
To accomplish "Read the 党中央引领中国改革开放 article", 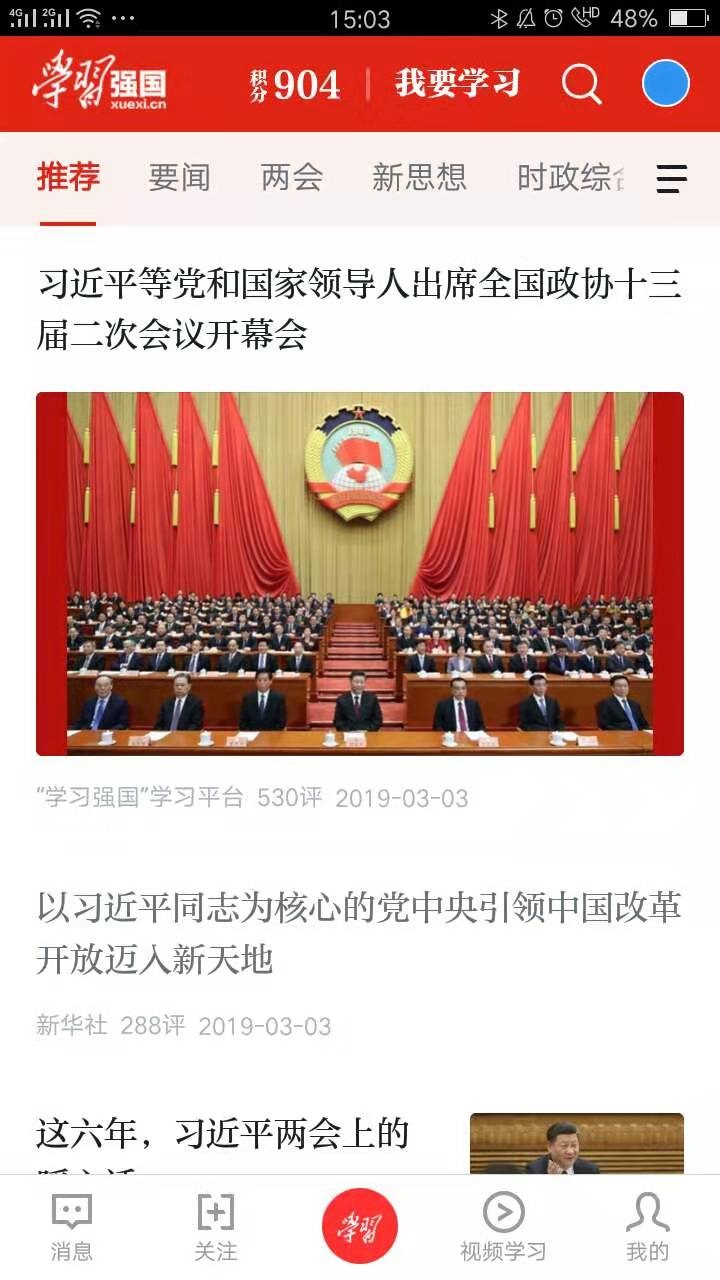I will [359, 933].
